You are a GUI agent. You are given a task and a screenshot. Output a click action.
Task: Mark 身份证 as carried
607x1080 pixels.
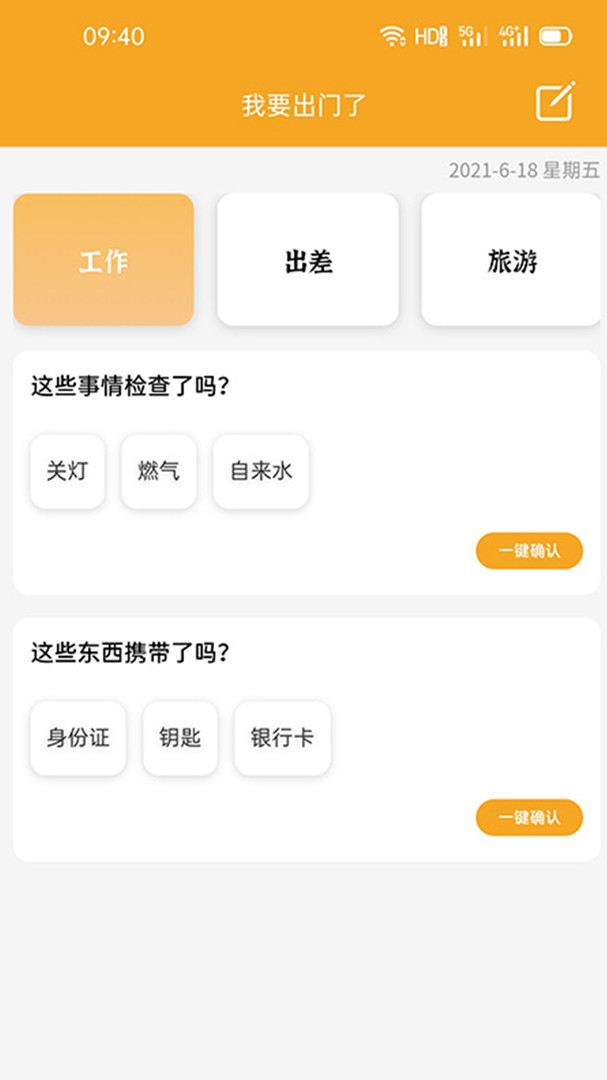[x=78, y=738]
